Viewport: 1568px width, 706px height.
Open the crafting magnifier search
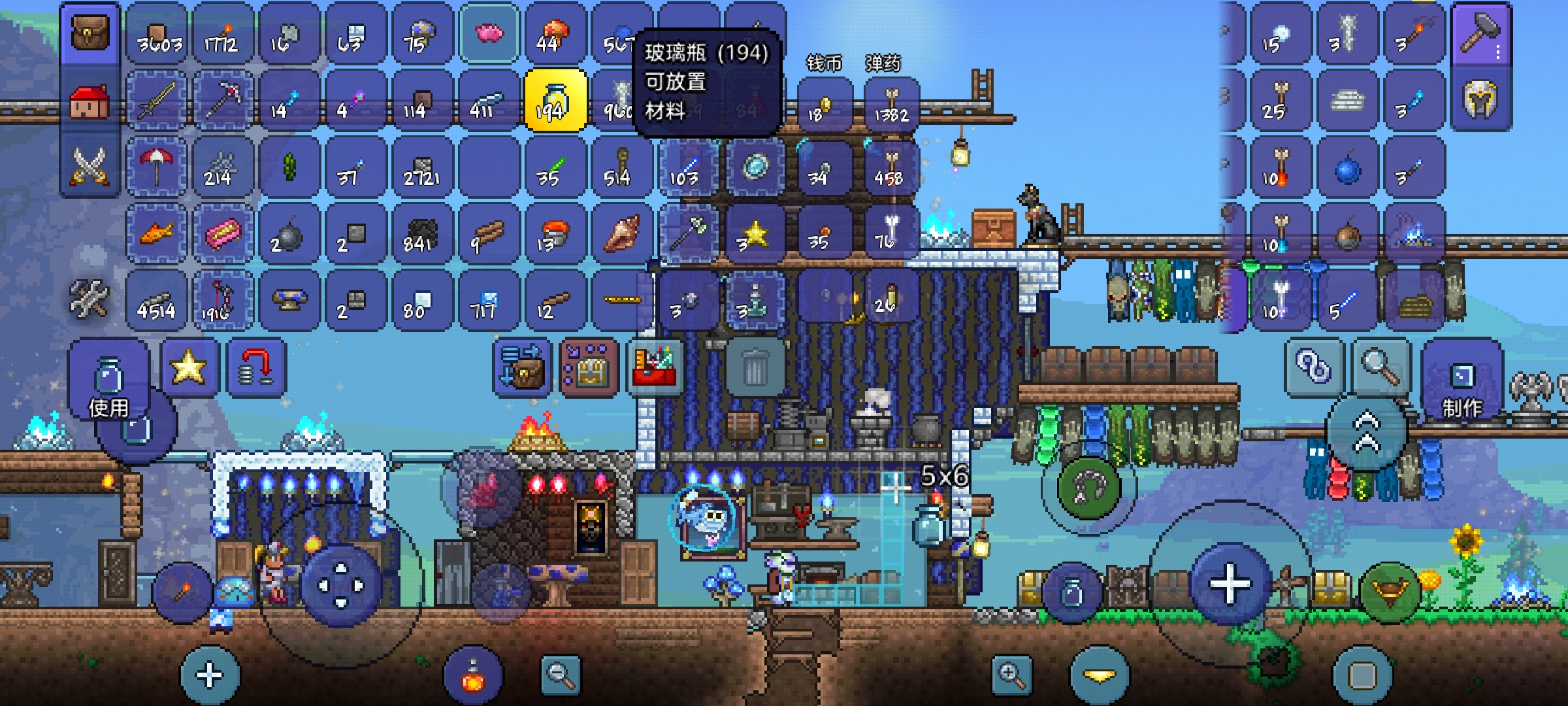click(1380, 367)
